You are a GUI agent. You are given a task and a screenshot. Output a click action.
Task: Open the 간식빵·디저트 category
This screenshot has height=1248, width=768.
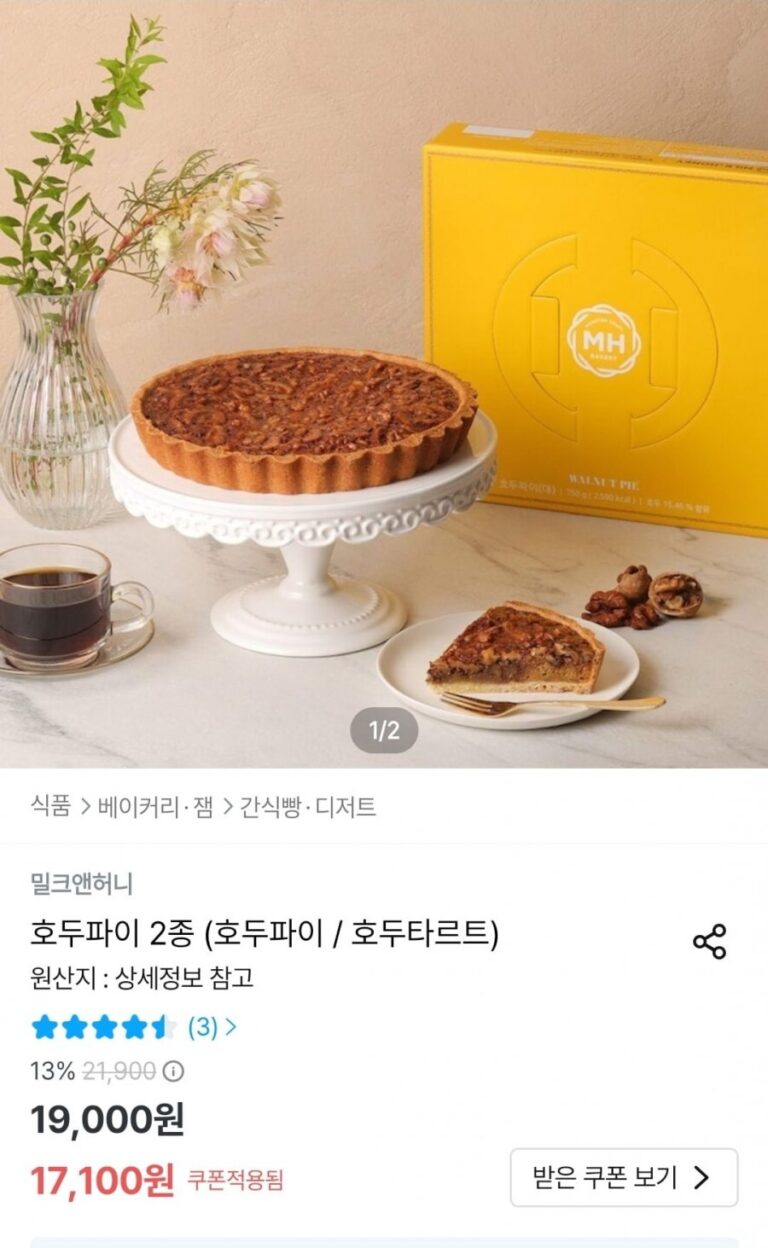tap(307, 807)
